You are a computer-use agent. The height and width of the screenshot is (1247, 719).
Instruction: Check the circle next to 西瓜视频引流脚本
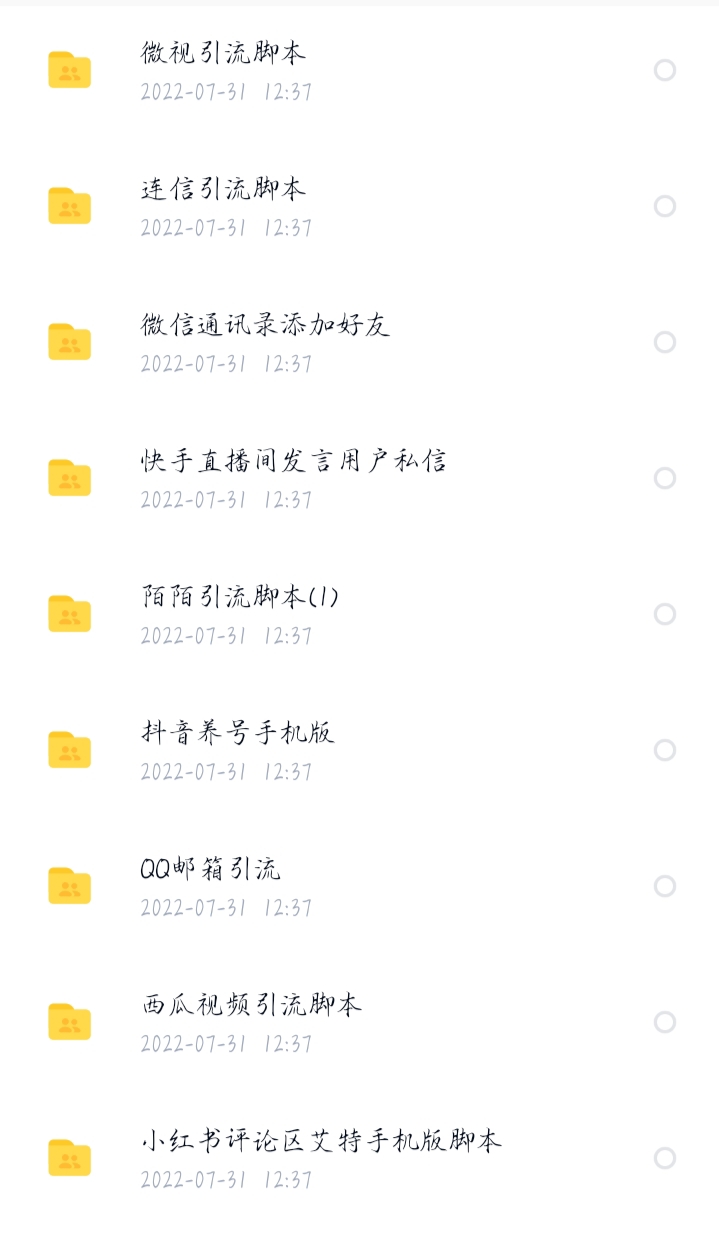coord(665,1022)
